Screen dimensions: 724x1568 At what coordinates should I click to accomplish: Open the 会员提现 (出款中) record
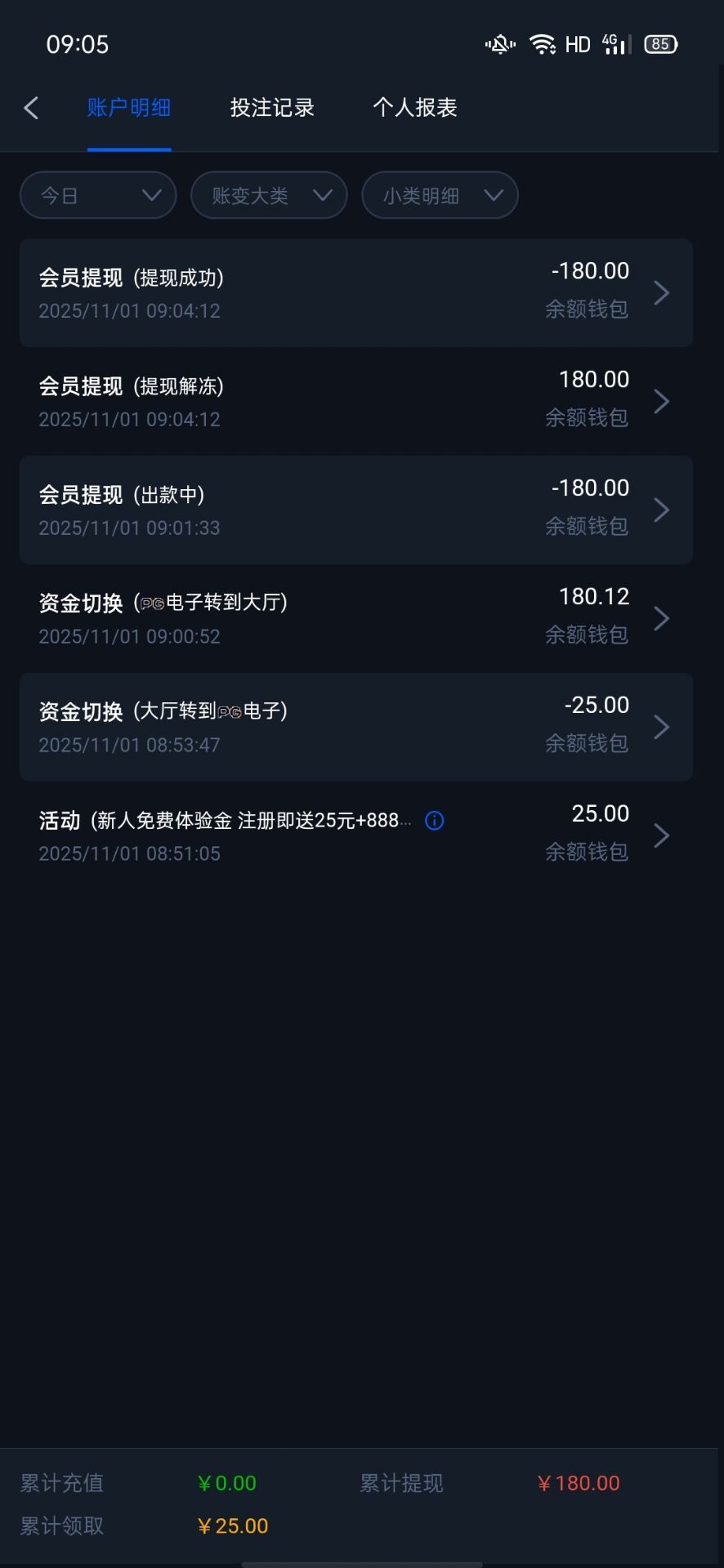pyautogui.click(x=356, y=510)
